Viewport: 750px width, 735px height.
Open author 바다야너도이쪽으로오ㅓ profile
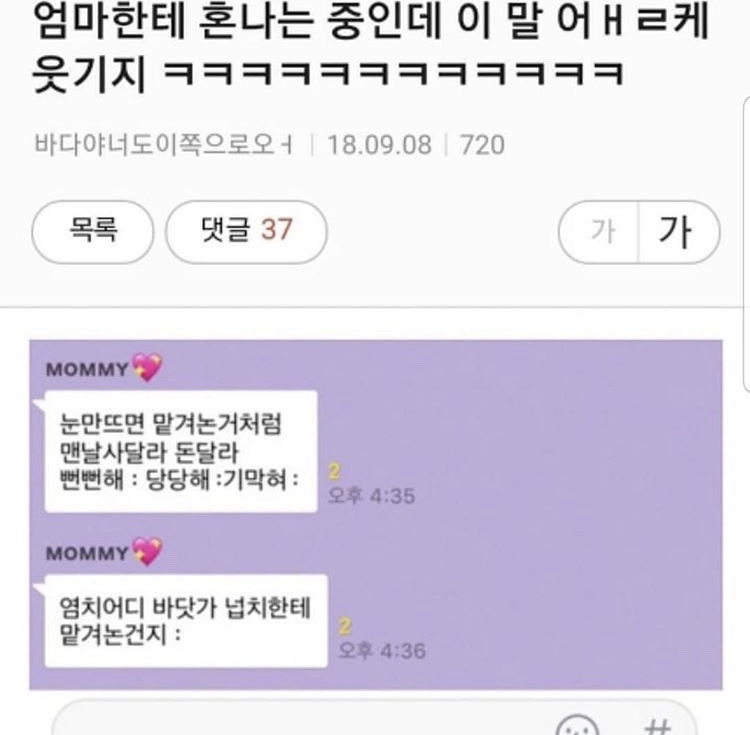163,145
